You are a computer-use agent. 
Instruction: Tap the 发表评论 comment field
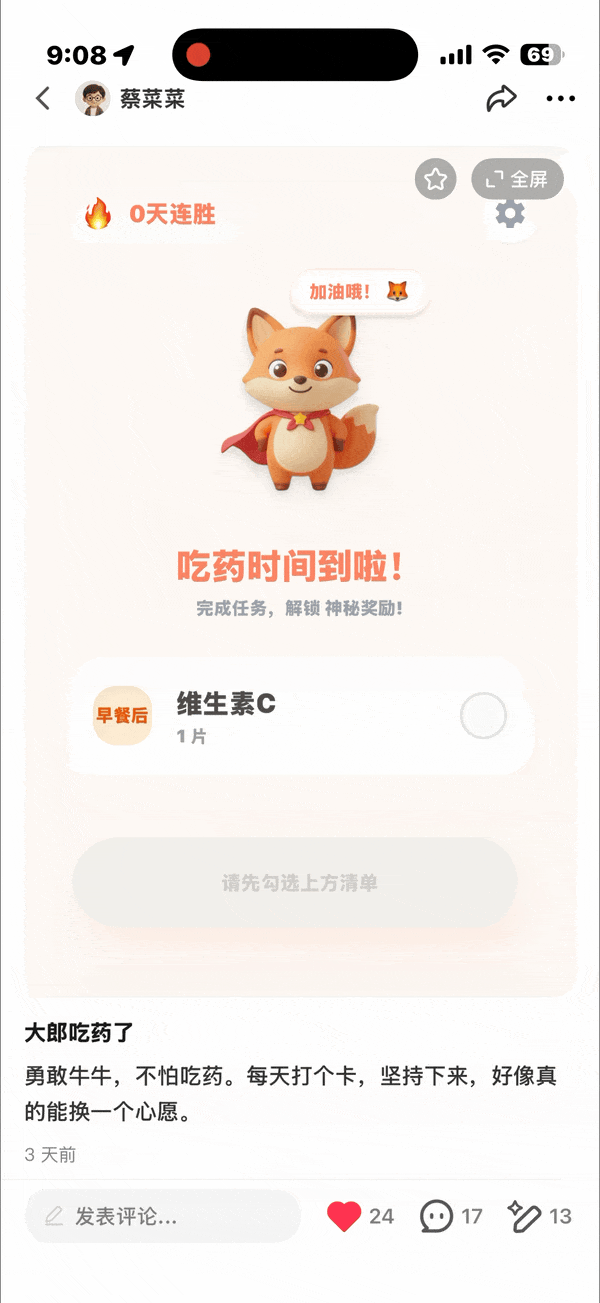coord(163,1216)
